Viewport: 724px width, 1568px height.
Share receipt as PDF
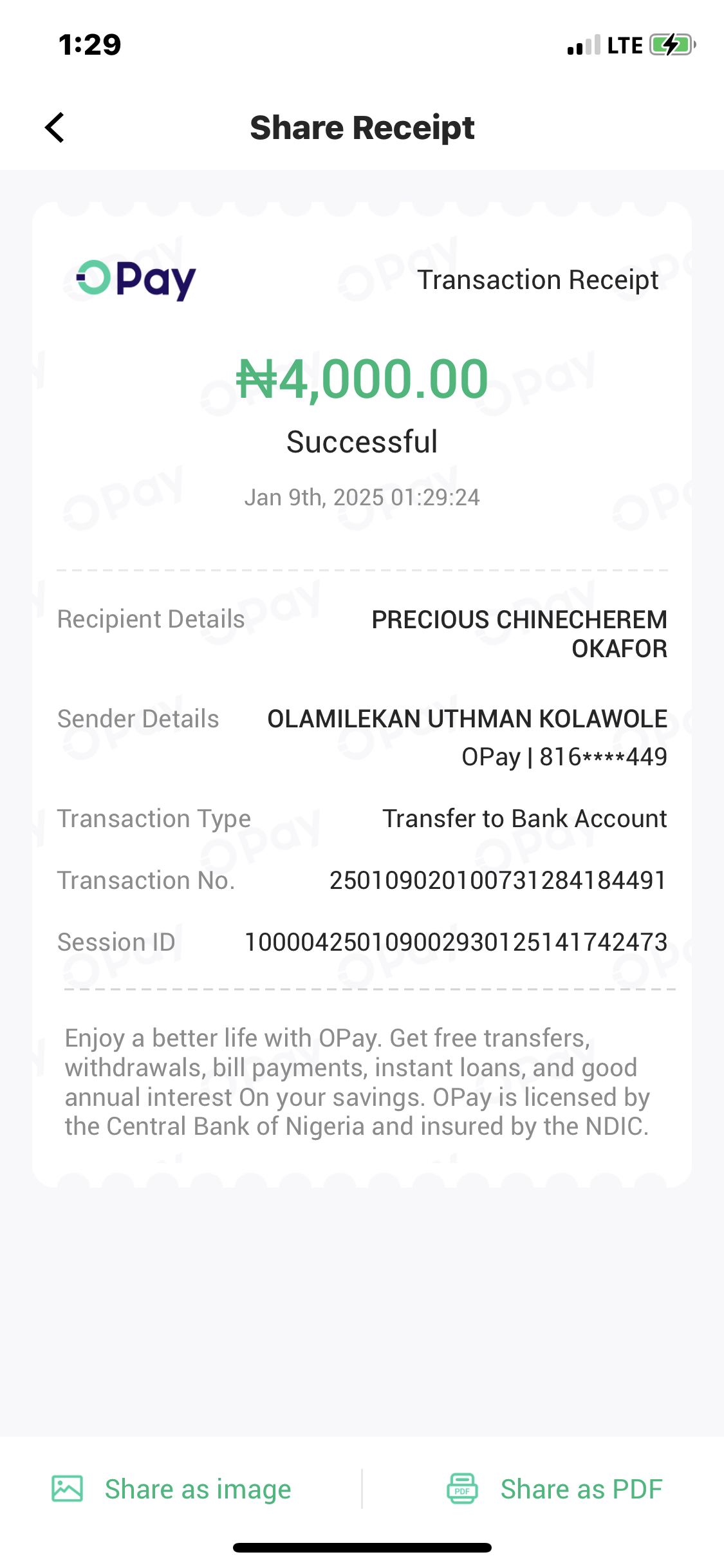[x=555, y=1489]
